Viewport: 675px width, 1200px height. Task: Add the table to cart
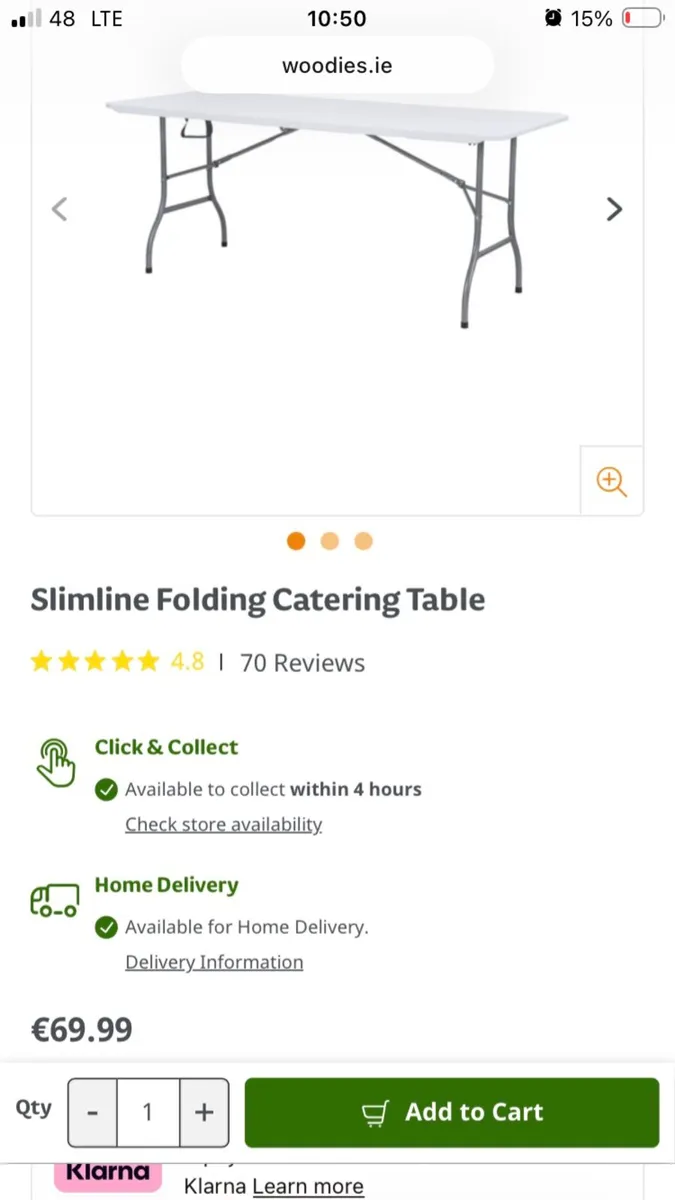coord(452,1113)
